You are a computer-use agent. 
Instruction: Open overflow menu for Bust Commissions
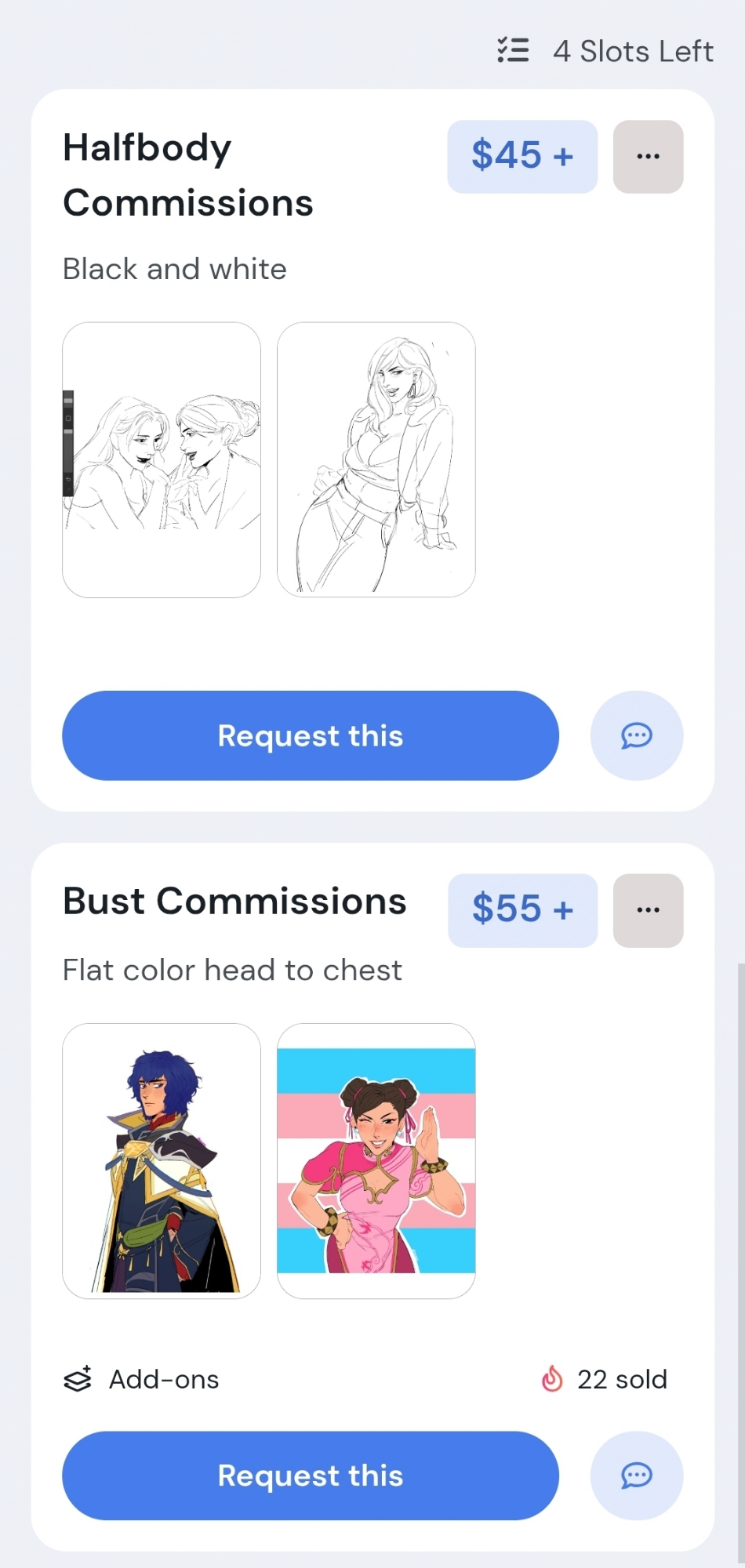click(x=648, y=910)
